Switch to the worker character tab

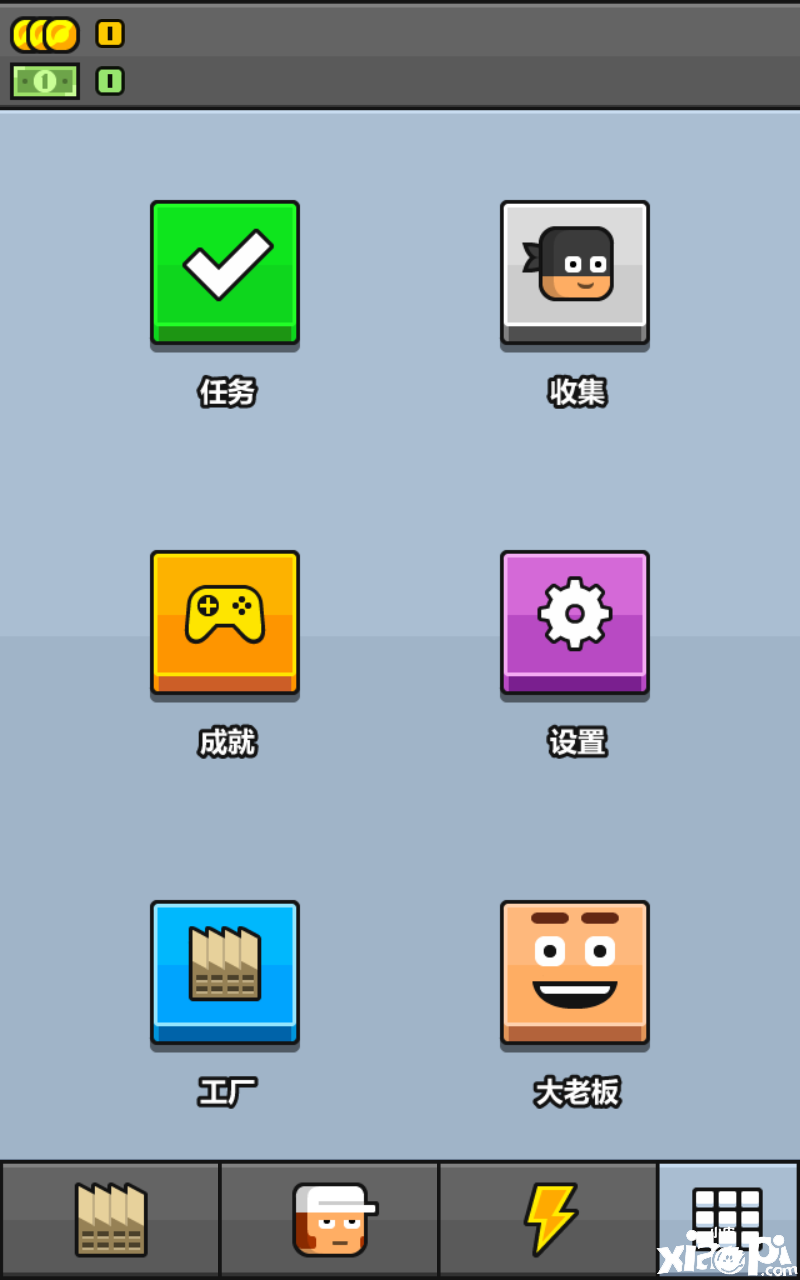point(330,1219)
